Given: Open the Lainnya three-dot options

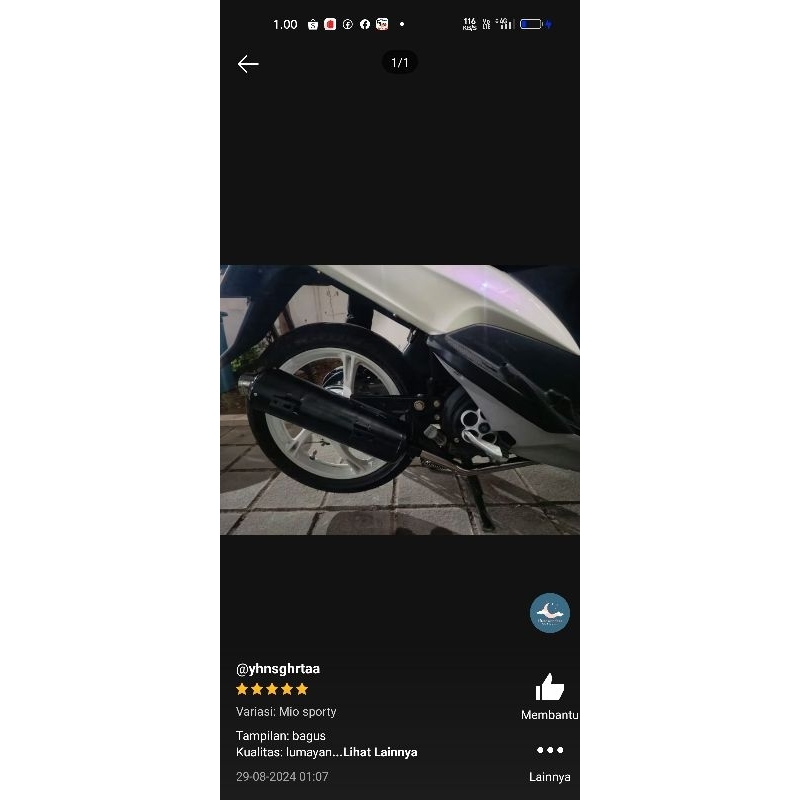Looking at the screenshot, I should click(549, 750).
